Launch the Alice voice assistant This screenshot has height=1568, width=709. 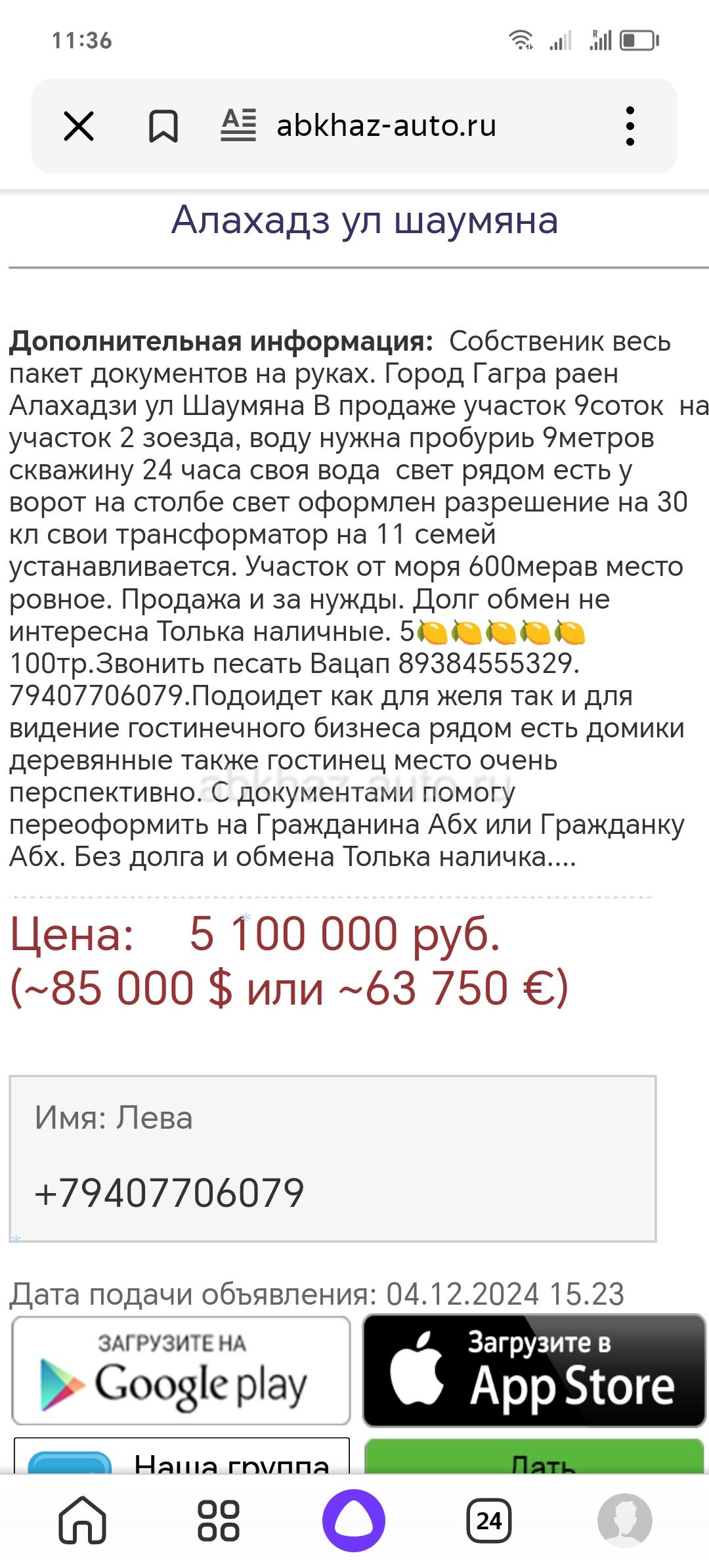[x=354, y=1521]
